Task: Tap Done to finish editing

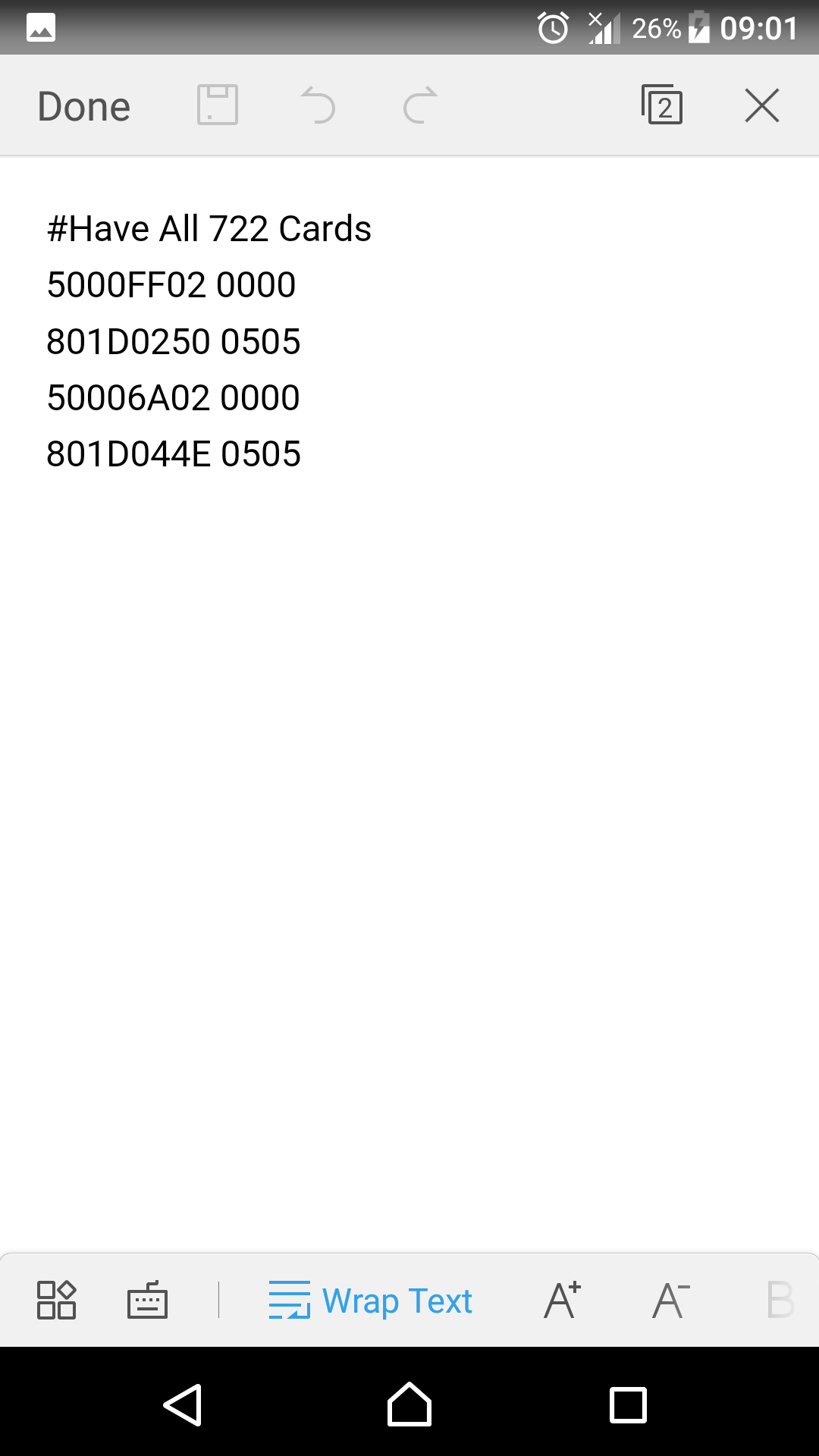Action: coord(84,106)
